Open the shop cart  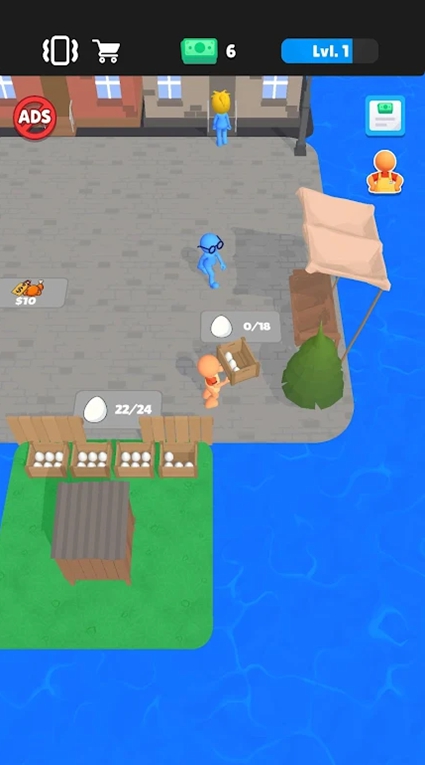[106, 51]
